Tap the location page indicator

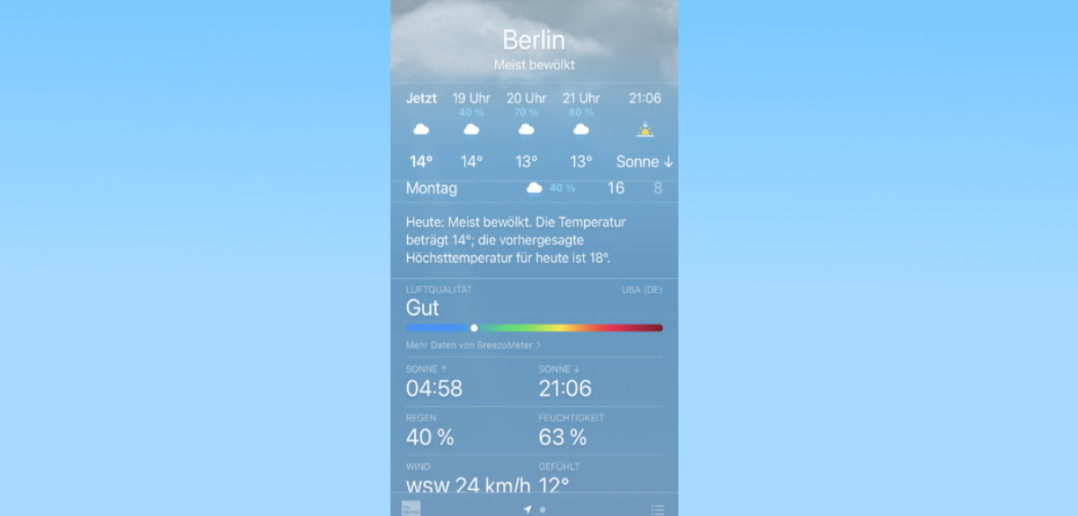(x=527, y=509)
